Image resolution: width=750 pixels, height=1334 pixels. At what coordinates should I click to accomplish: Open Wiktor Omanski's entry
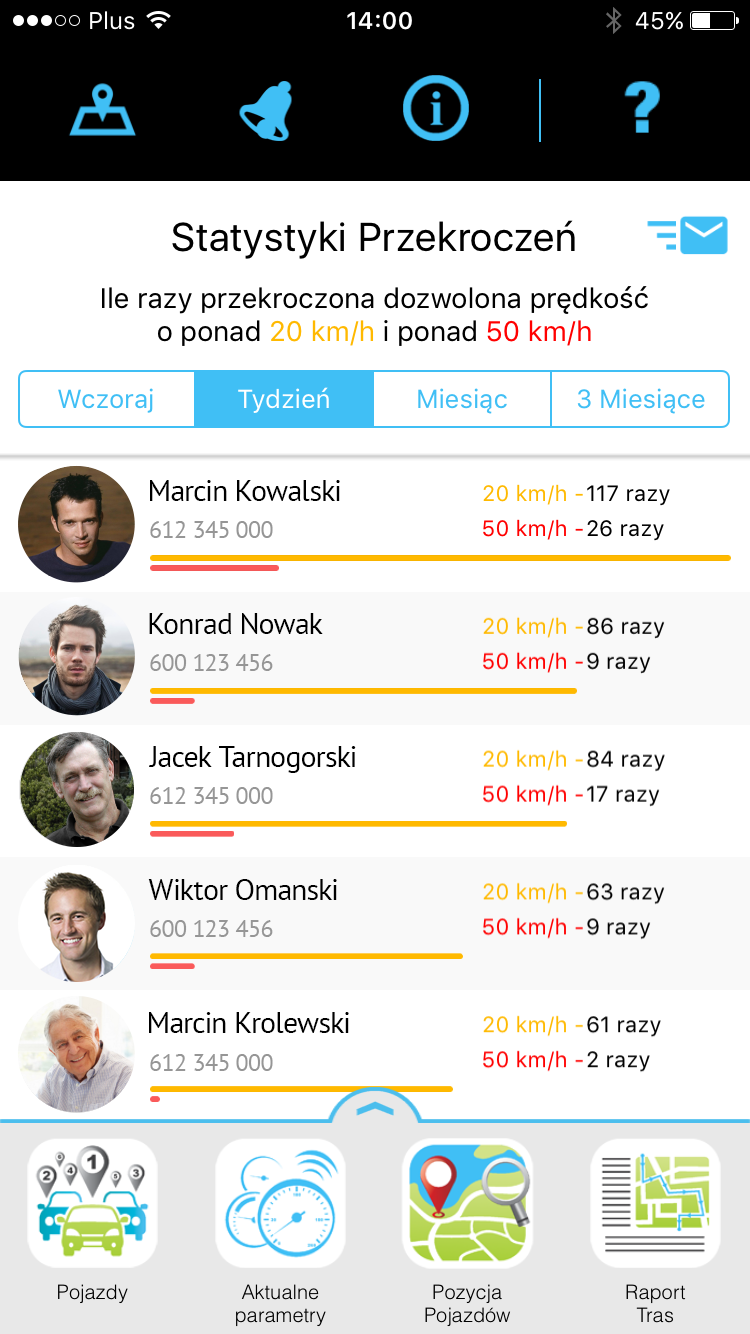(x=375, y=924)
